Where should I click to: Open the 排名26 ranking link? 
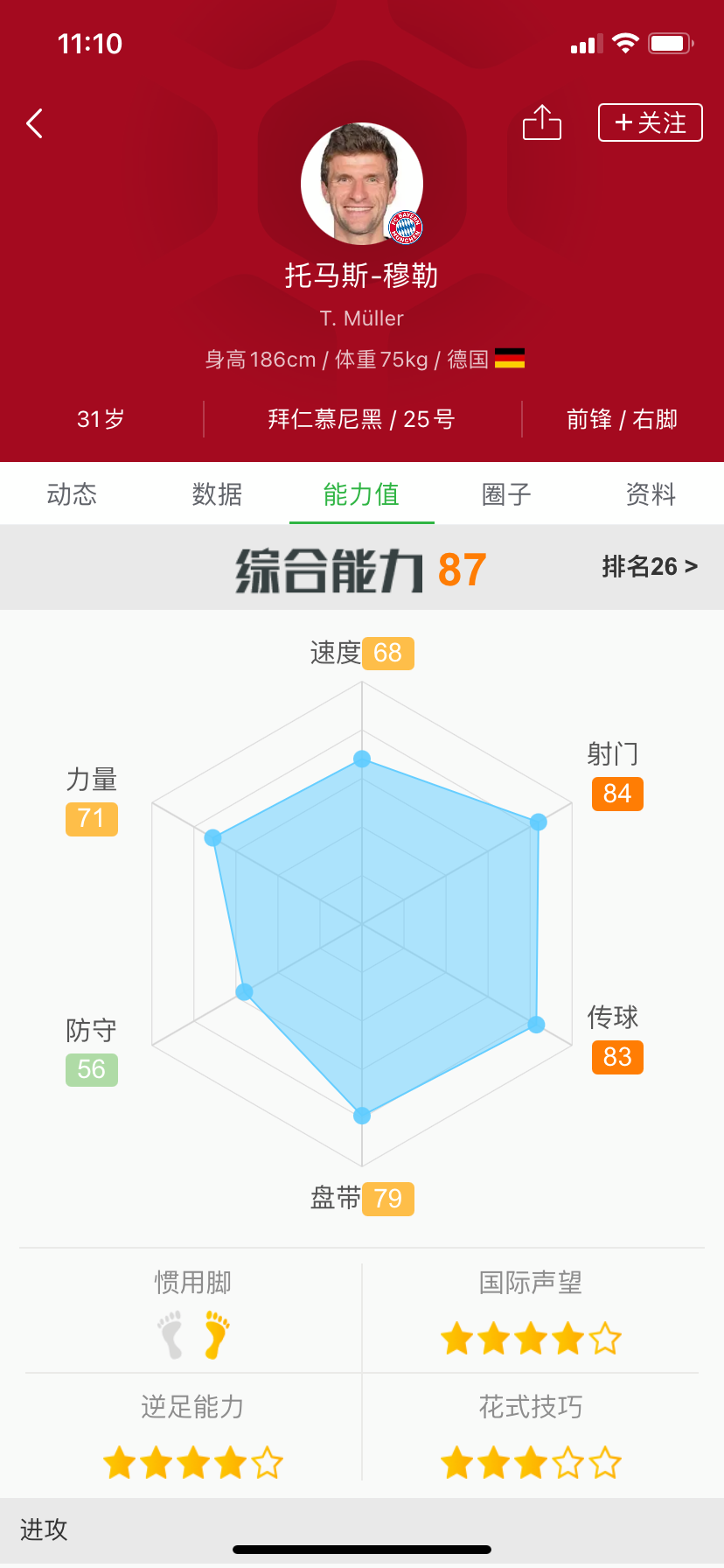(650, 567)
